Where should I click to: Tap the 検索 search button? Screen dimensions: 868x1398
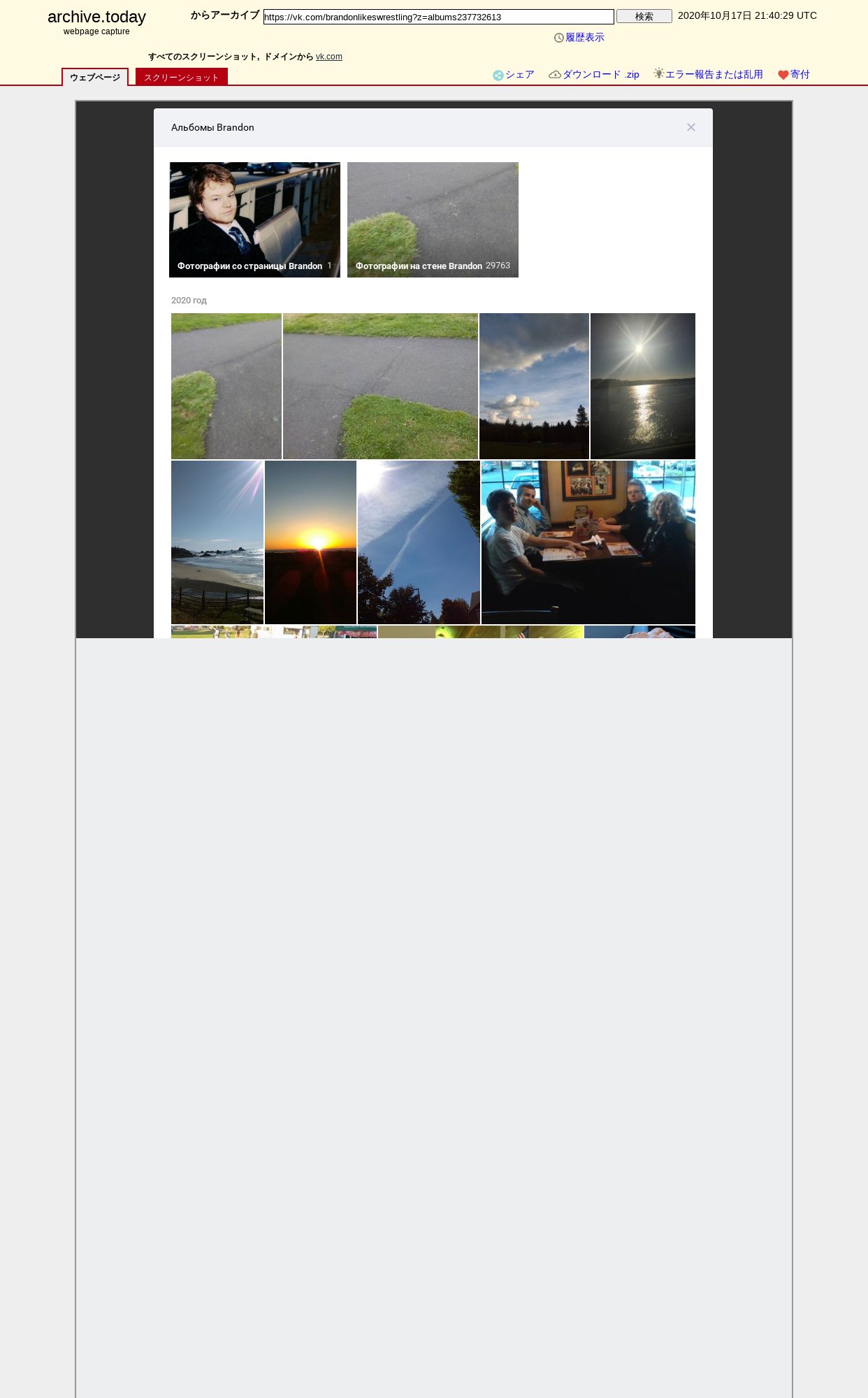point(644,16)
